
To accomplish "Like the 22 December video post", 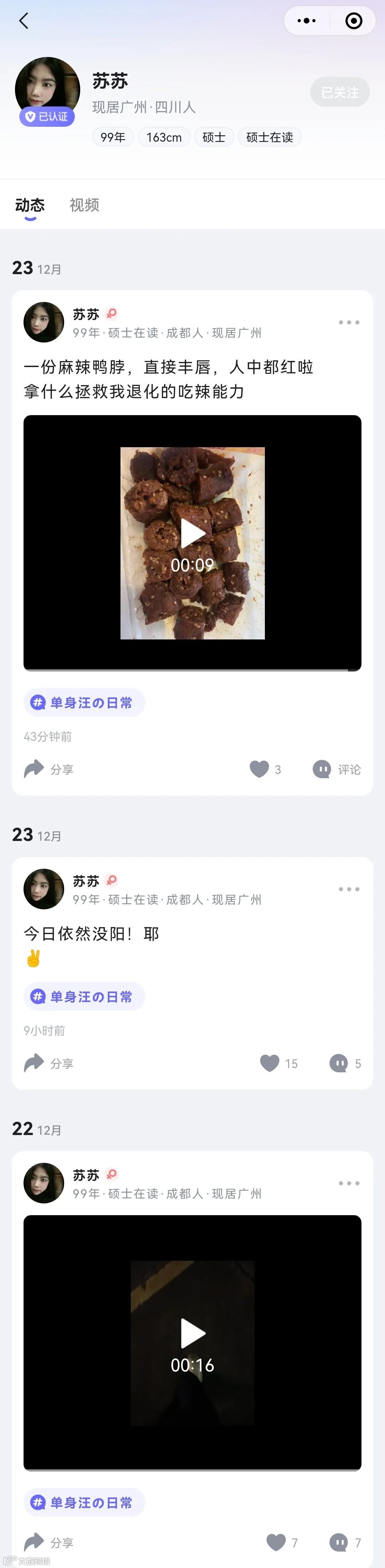I will (276, 1542).
